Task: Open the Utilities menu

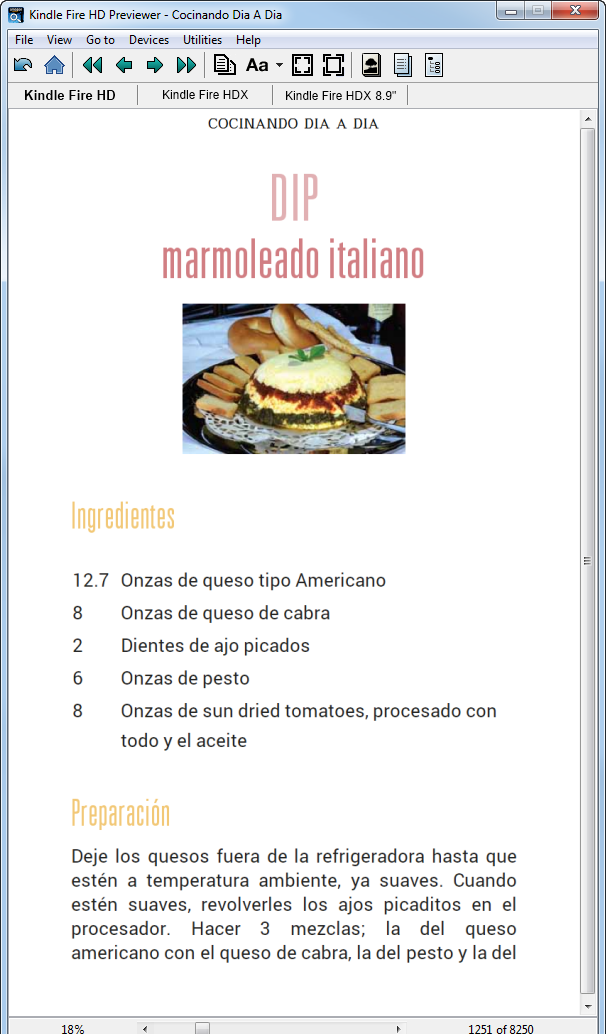Action: click(x=202, y=40)
